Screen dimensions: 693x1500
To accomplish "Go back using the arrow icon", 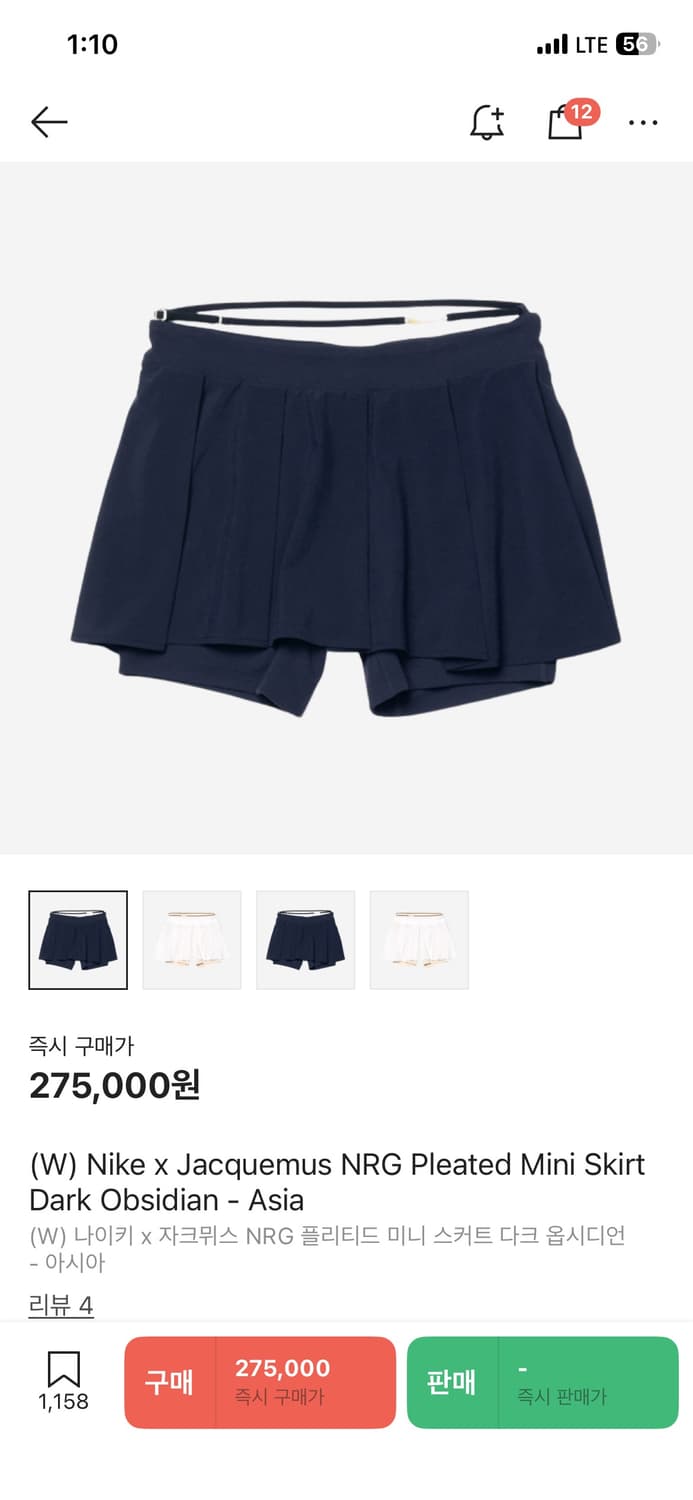I will point(49,122).
